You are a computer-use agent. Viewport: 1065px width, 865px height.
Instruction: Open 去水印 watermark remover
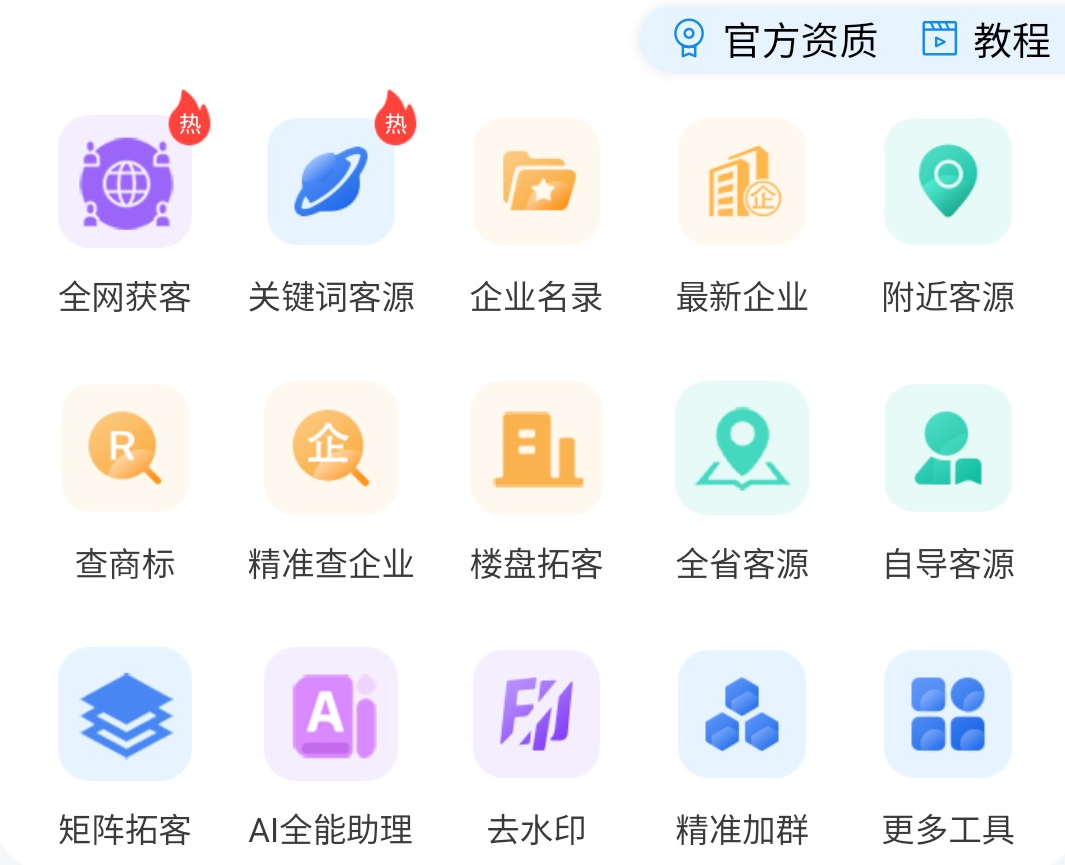(537, 714)
